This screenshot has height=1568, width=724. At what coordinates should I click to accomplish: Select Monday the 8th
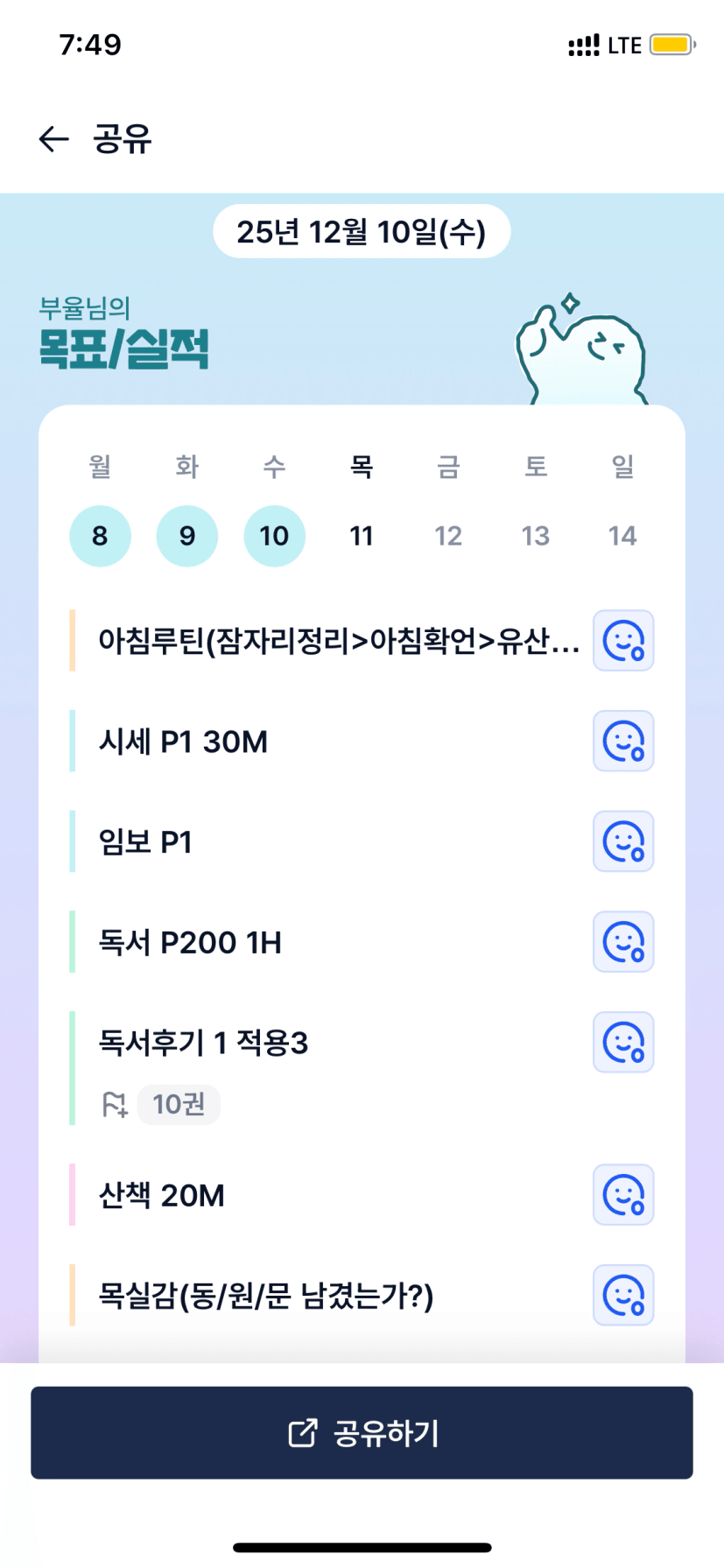click(x=100, y=536)
